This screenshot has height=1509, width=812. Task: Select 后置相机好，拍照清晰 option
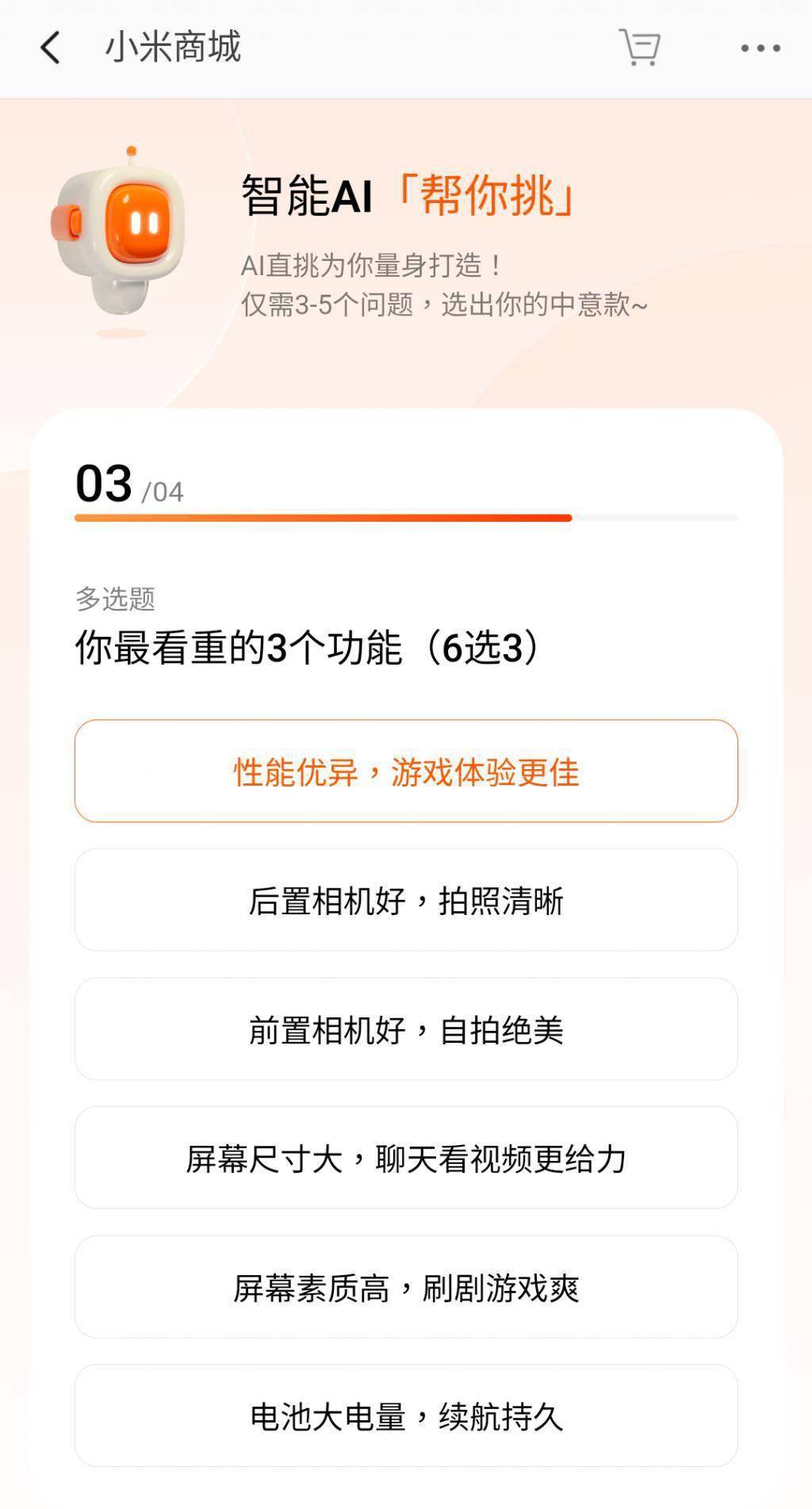click(405, 900)
